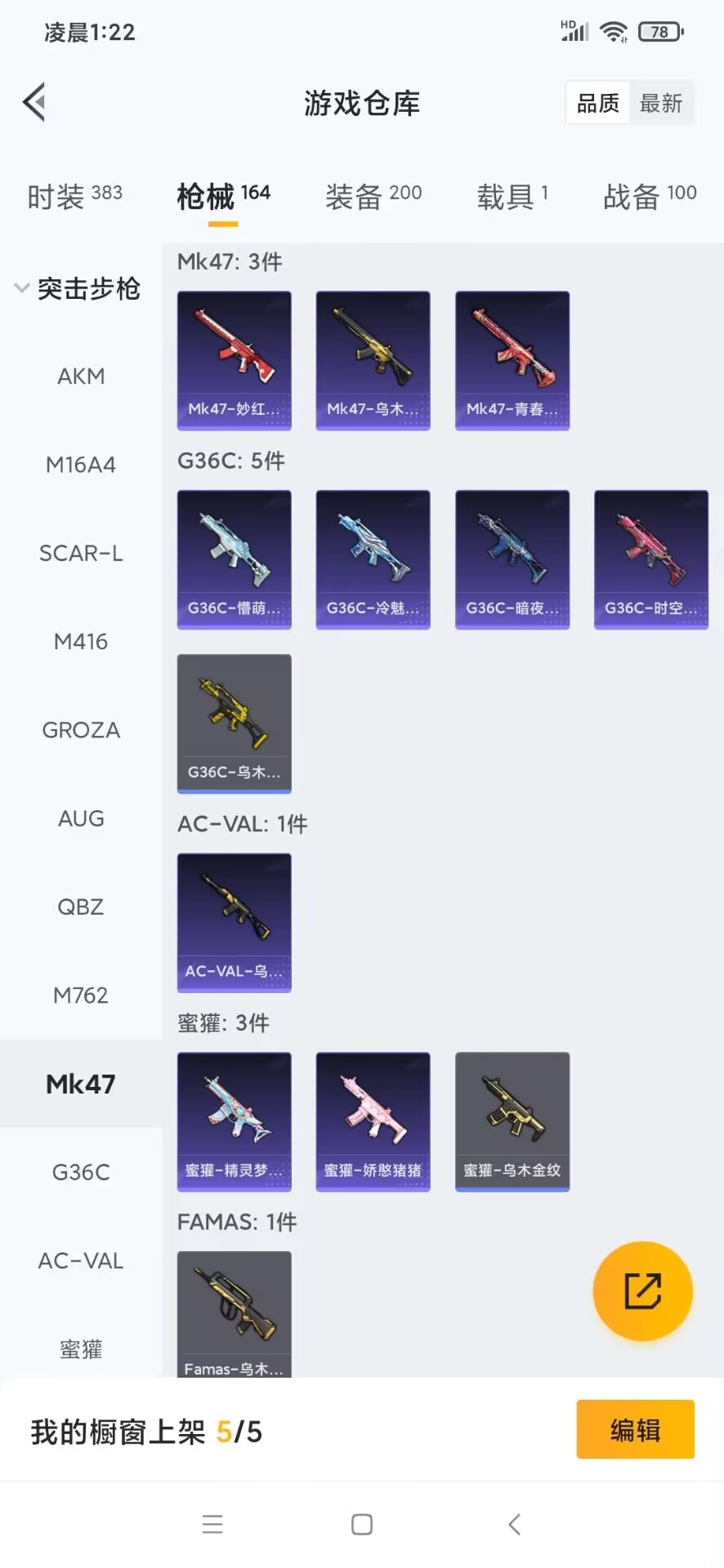Open the Mk47-妙红 skin tile
The image size is (724, 1568).
point(235,360)
